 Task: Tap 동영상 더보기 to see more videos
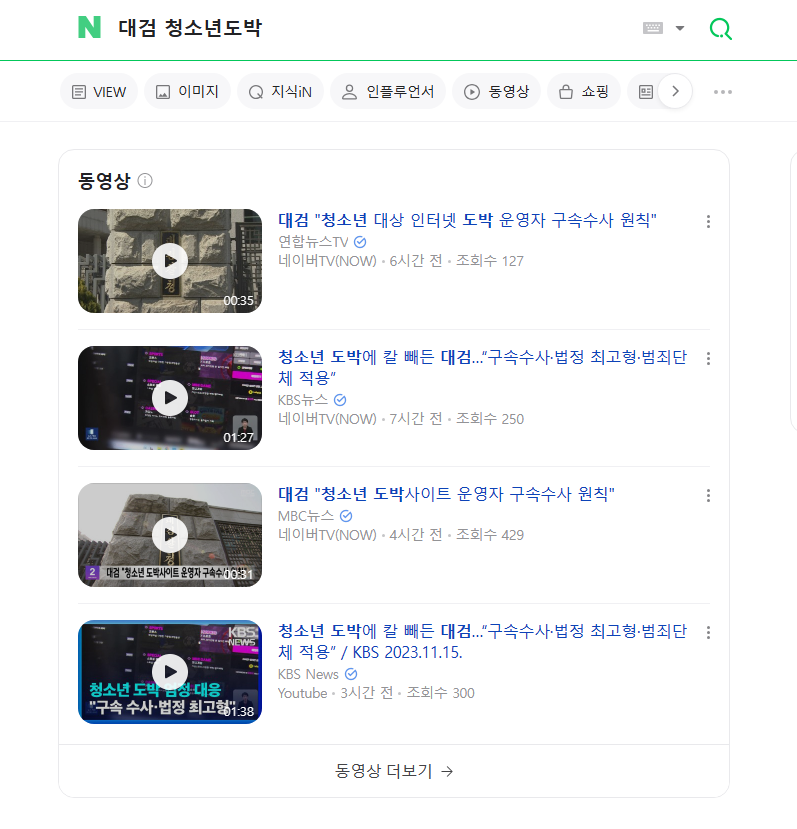point(394,771)
